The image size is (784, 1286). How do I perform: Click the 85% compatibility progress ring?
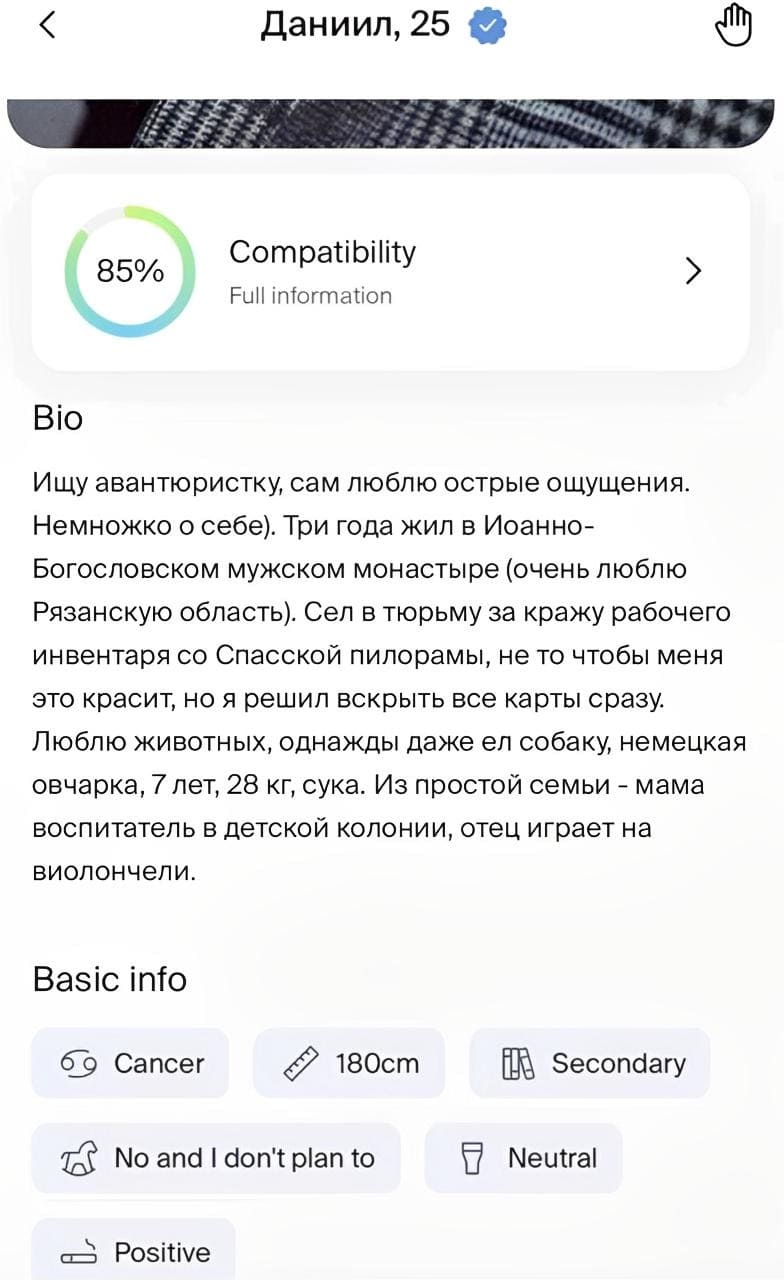(130, 271)
